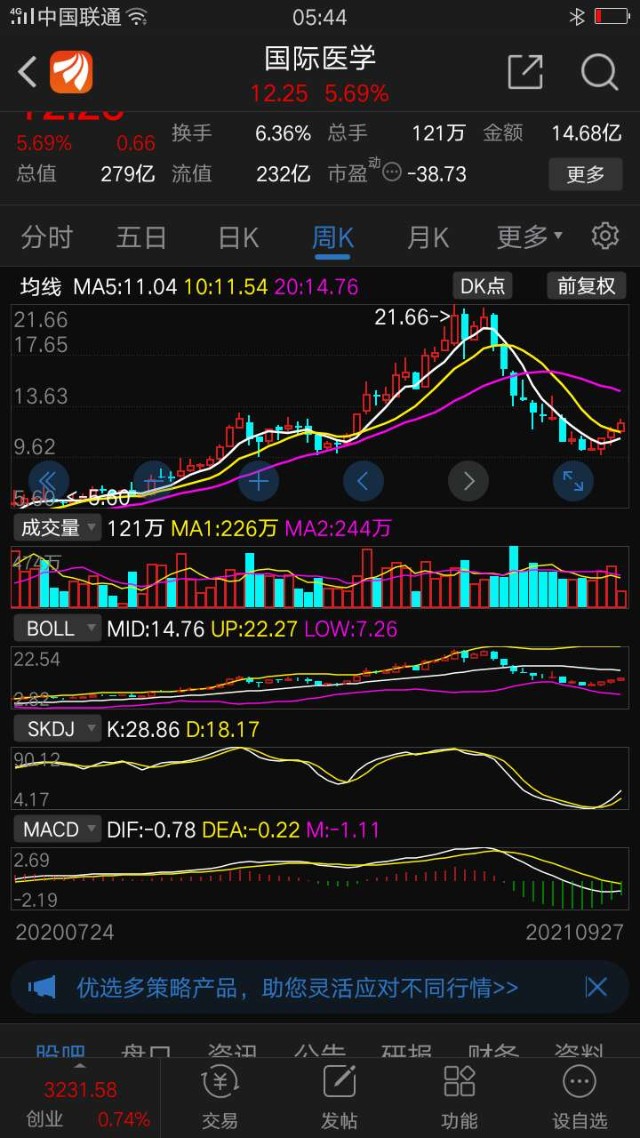Open the search magnifier
This screenshot has height=1138, width=640.
(599, 72)
